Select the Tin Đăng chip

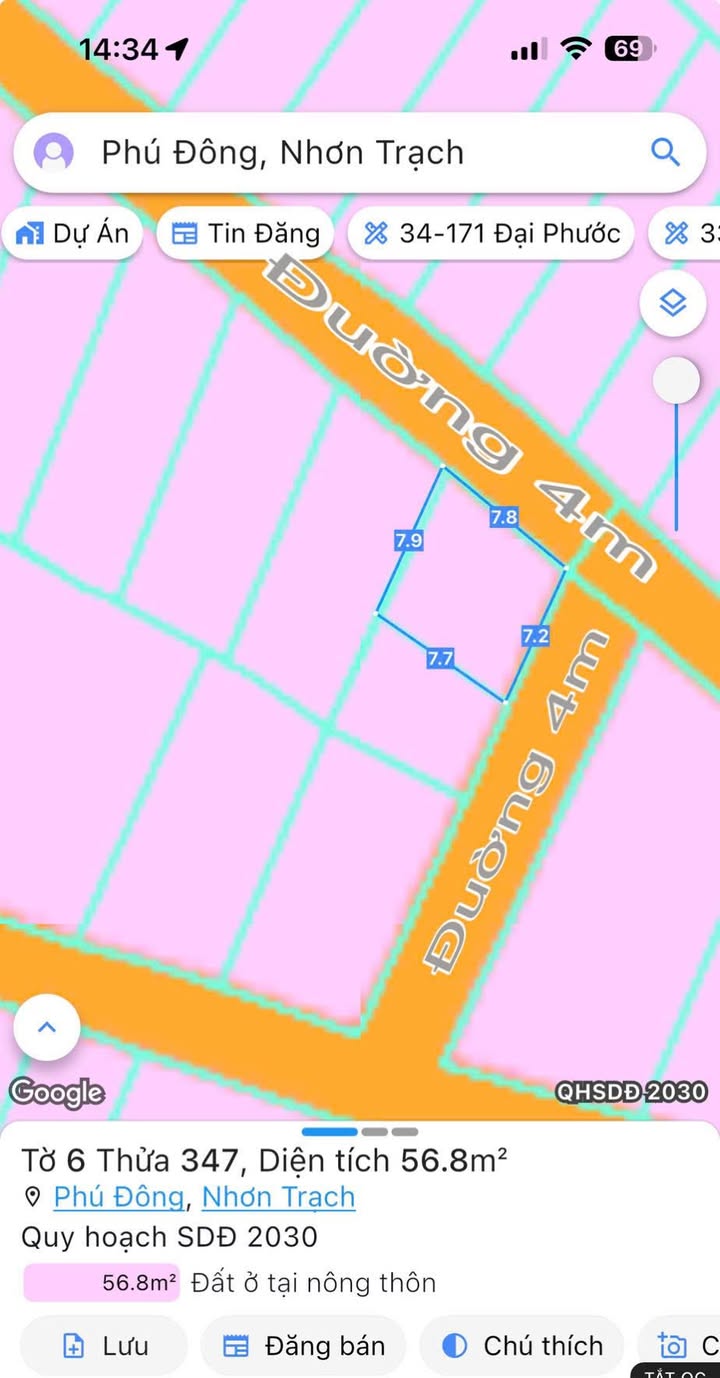point(246,234)
